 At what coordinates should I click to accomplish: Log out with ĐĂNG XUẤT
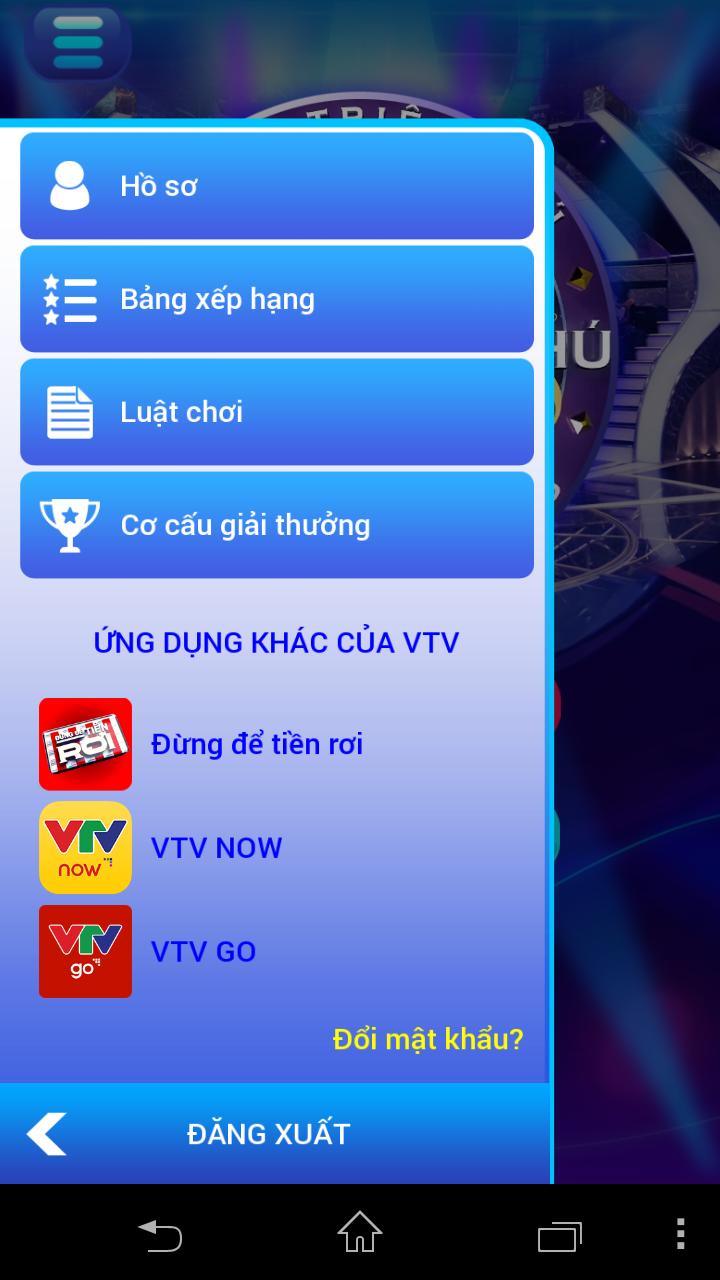[x=268, y=1134]
